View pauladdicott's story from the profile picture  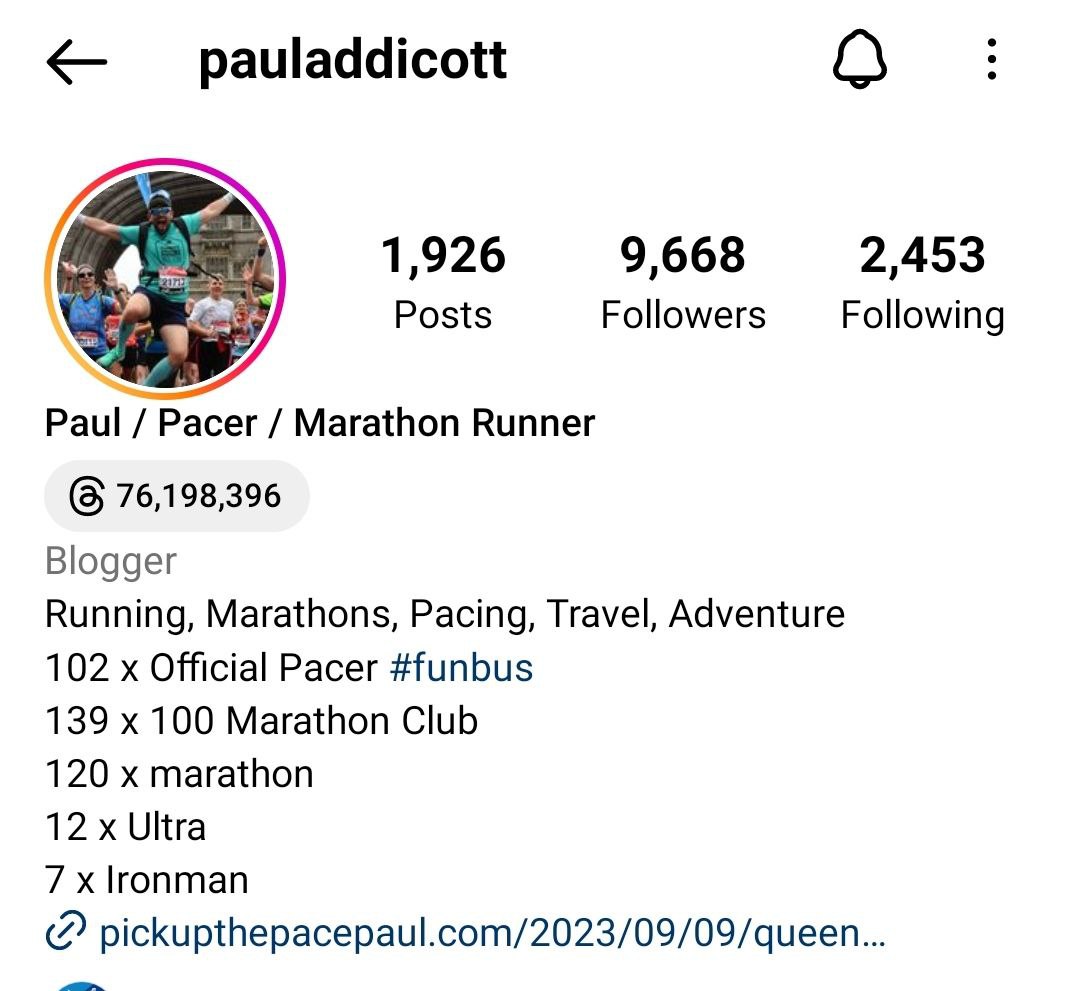coord(165,279)
